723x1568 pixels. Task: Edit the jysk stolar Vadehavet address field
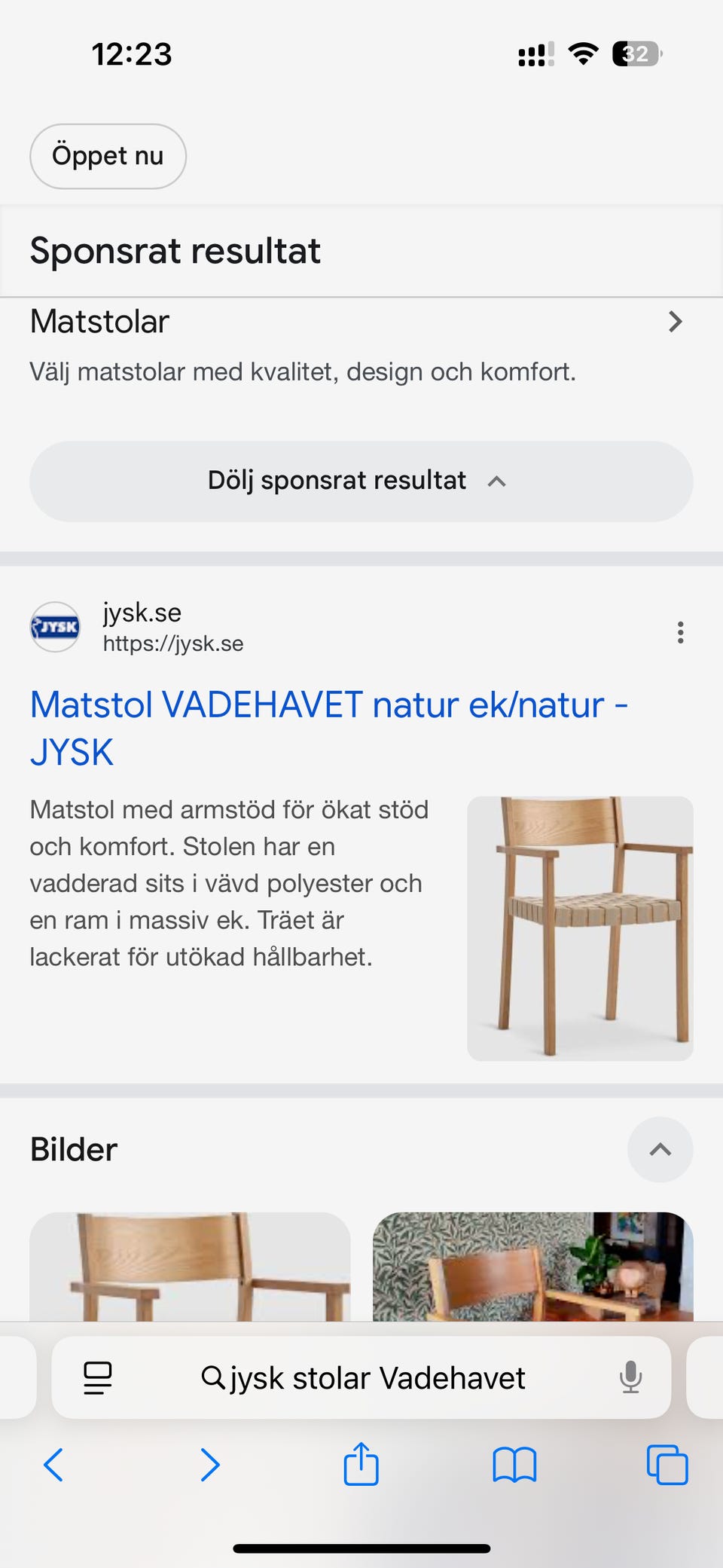pos(362,1378)
